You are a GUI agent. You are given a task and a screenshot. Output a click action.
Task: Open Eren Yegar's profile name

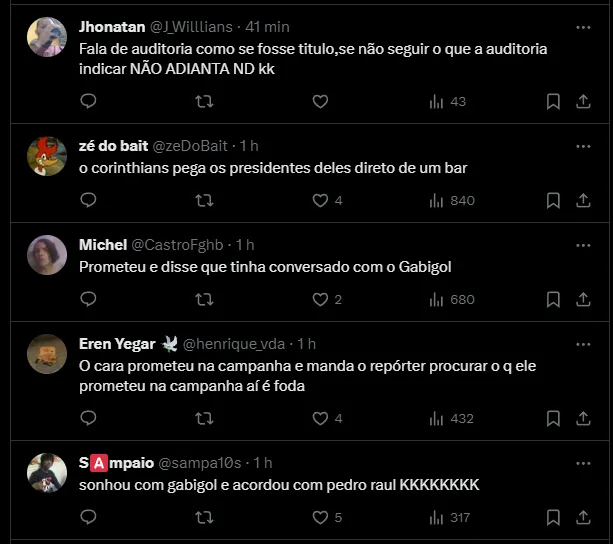pyautogui.click(x=117, y=343)
